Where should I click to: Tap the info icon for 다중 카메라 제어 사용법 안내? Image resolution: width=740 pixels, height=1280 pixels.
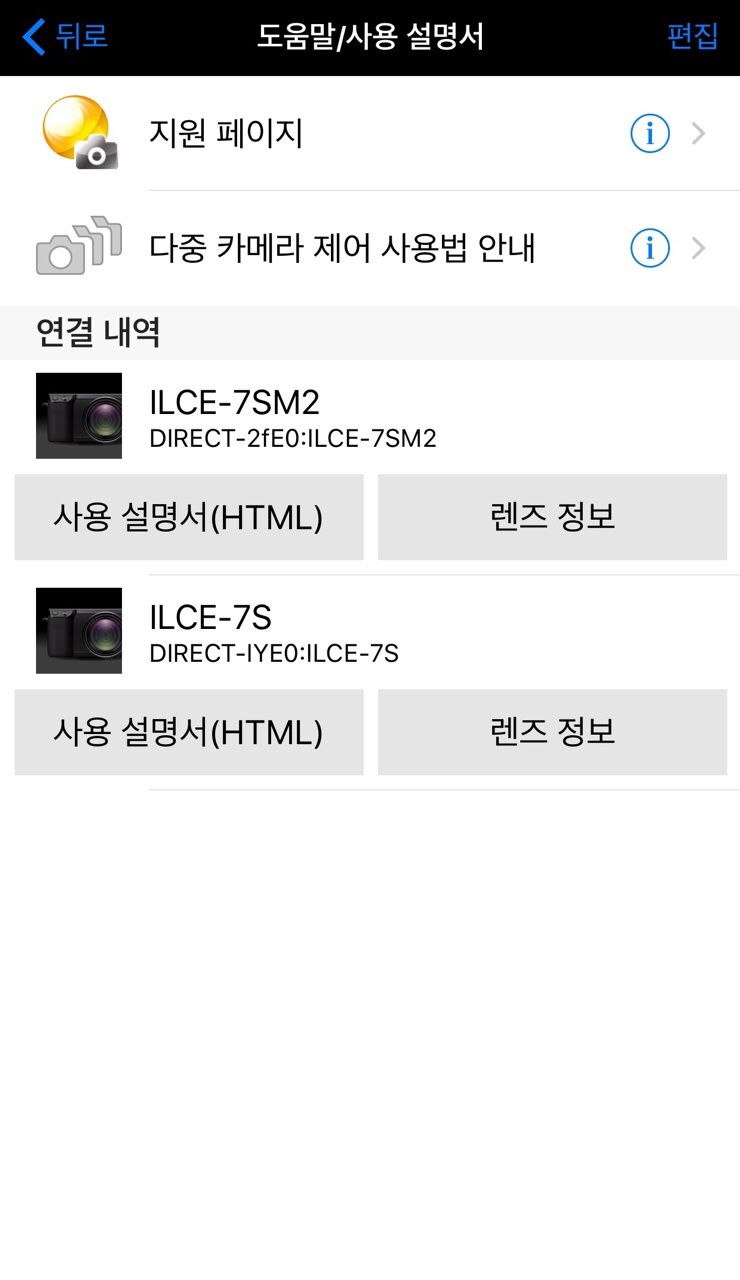[650, 248]
